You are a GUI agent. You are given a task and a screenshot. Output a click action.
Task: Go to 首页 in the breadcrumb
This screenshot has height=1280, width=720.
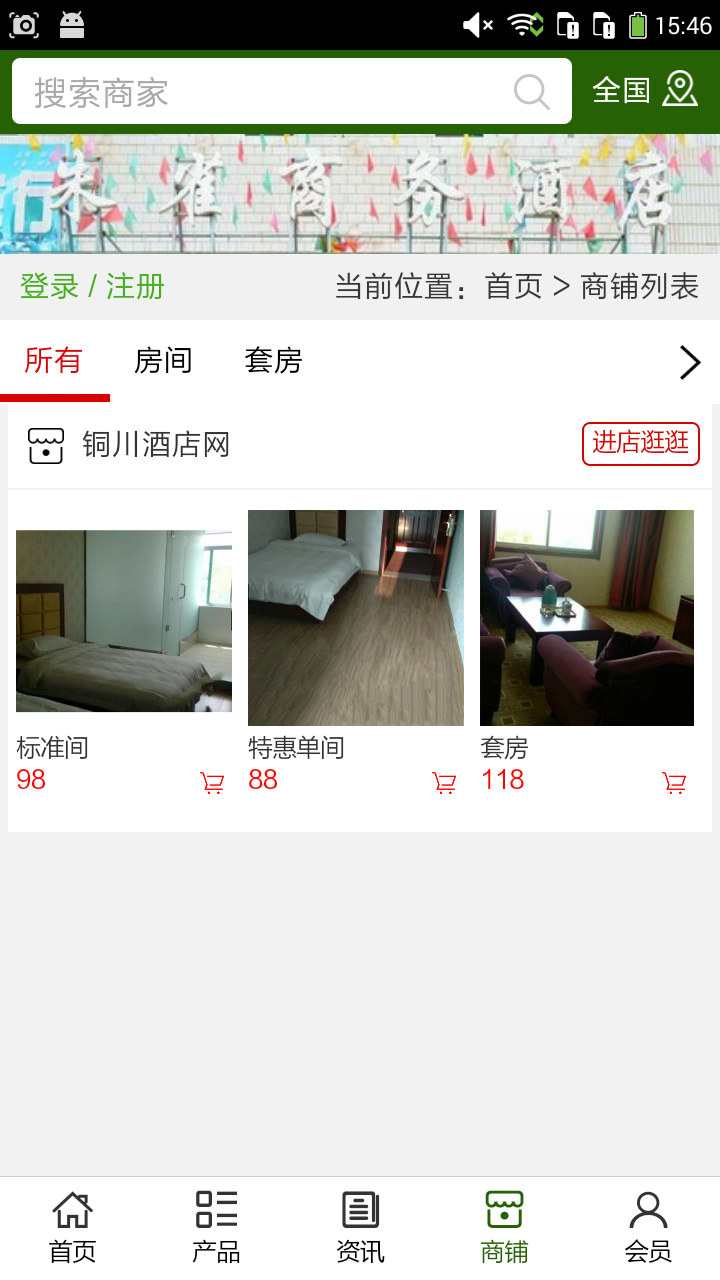(x=513, y=287)
